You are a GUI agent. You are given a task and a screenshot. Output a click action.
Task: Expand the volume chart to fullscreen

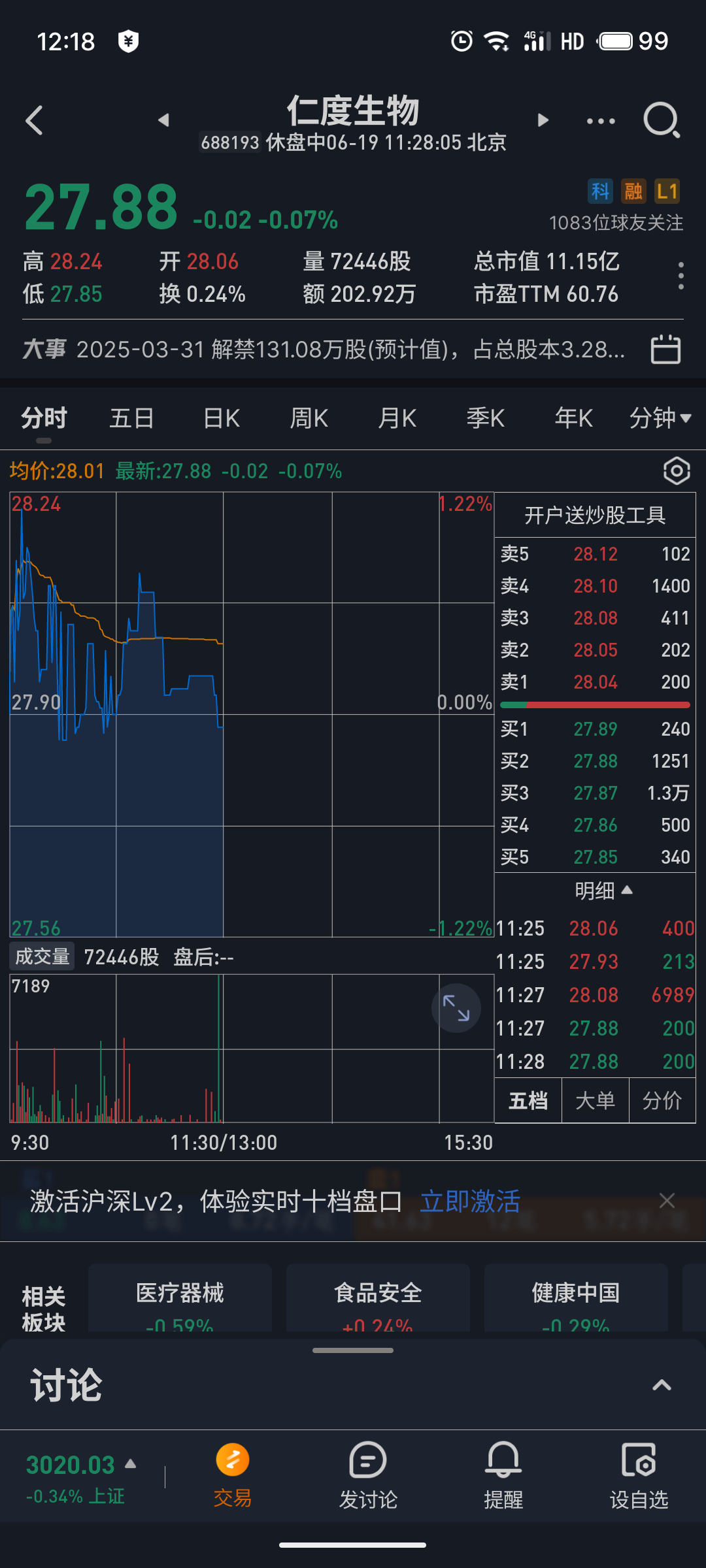pyautogui.click(x=458, y=1008)
